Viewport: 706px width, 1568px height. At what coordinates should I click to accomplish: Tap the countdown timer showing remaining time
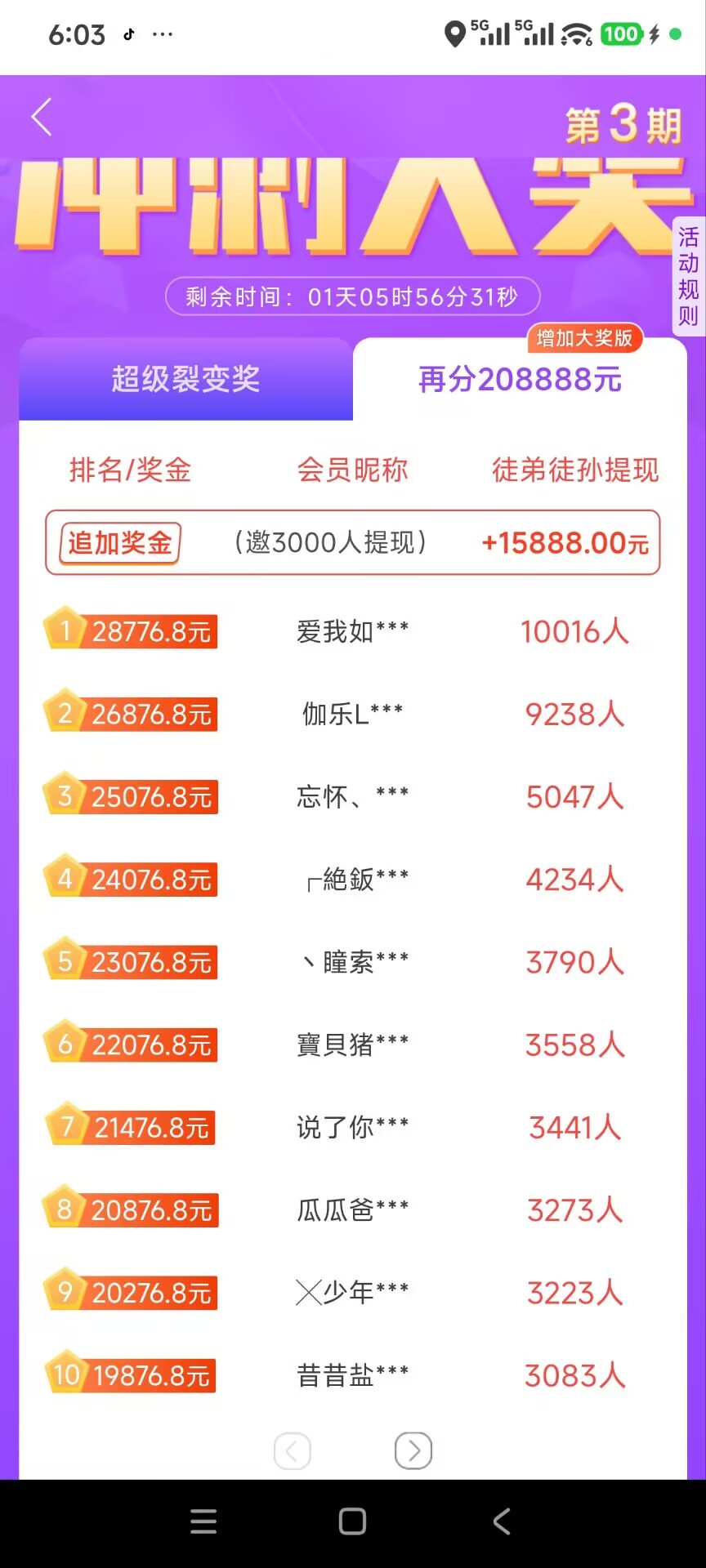tap(350, 297)
